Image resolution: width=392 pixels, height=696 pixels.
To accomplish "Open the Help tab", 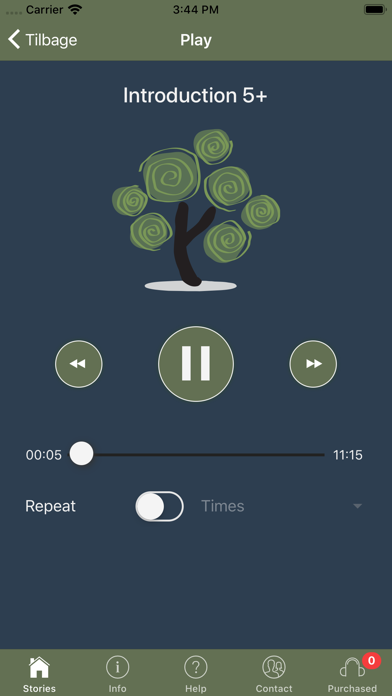I will (196, 675).
